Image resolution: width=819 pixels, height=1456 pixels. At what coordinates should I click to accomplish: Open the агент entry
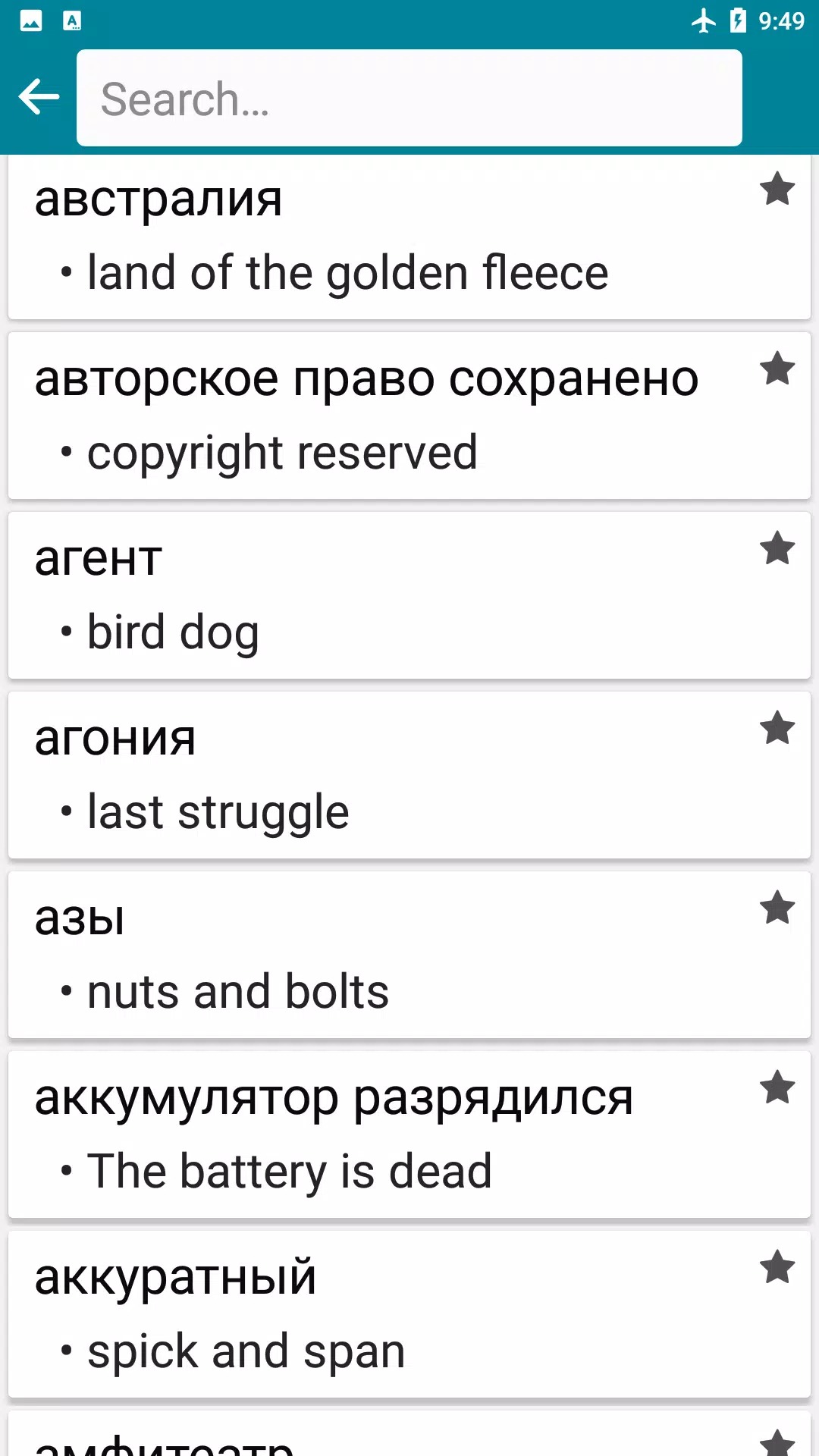[x=379, y=596]
